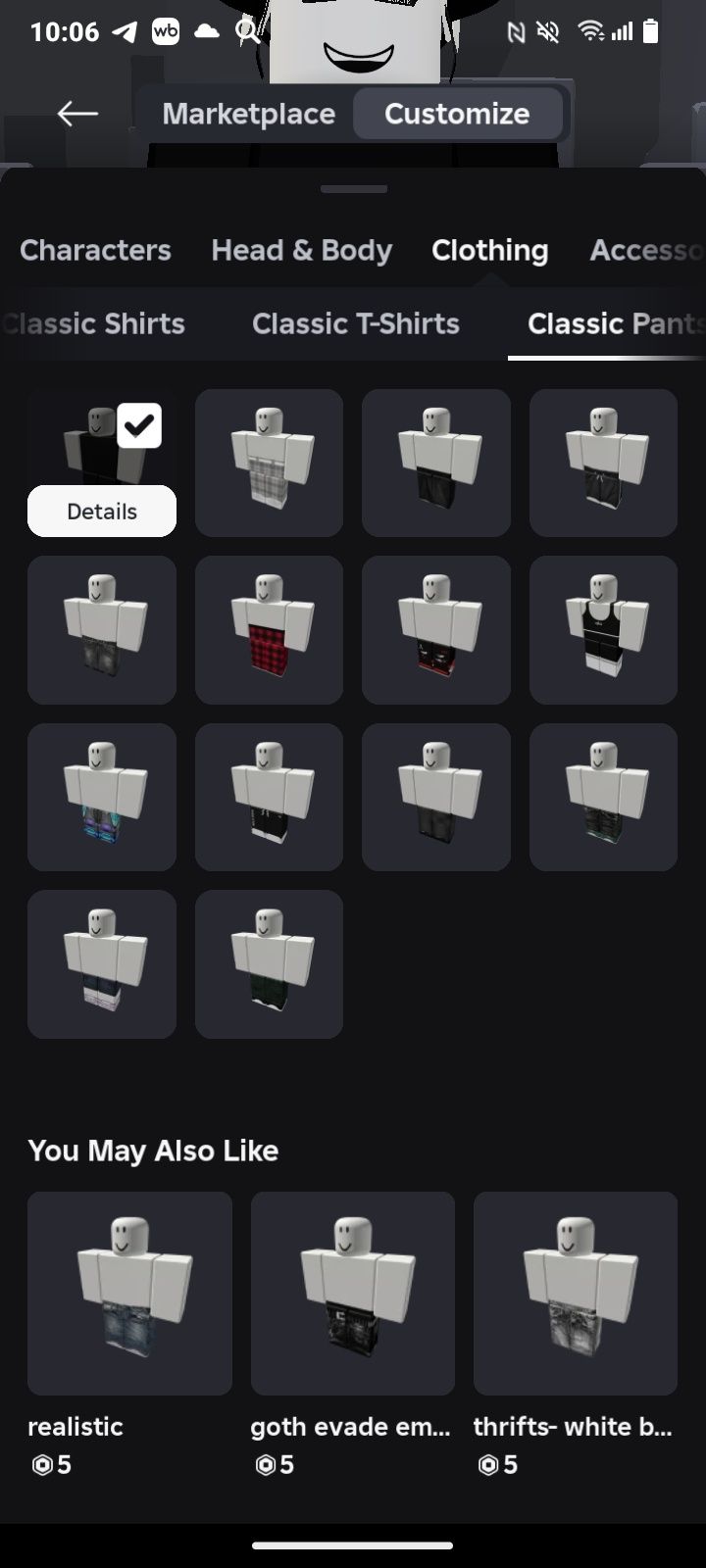Switch to Head & Body category
Screen dimensions: 706x1568
301,250
